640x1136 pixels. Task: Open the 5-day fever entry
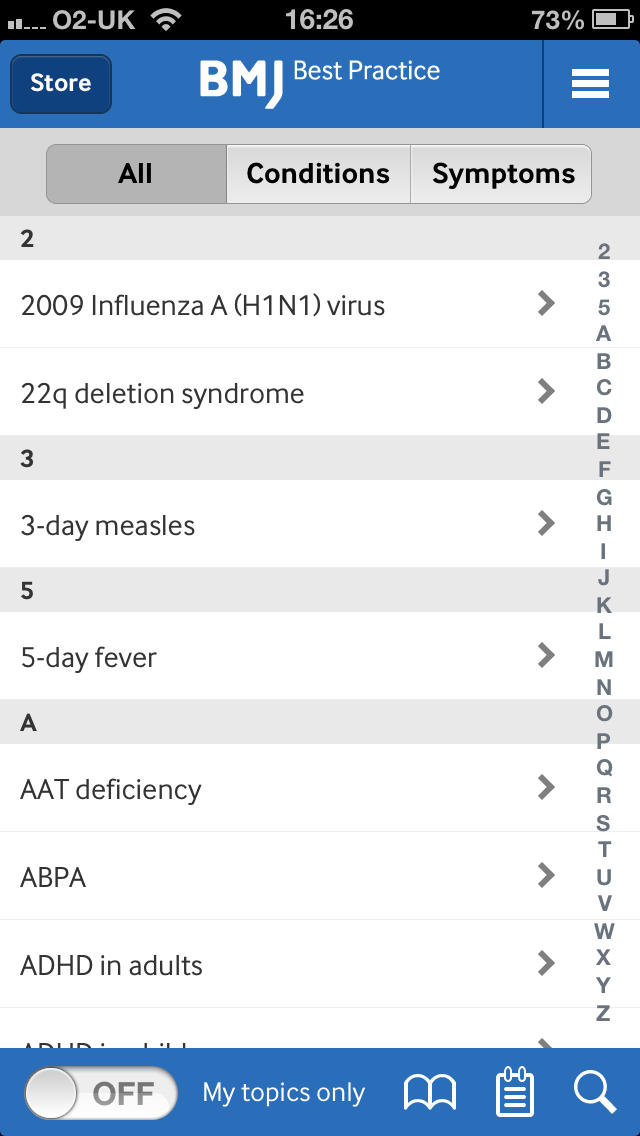click(290, 656)
